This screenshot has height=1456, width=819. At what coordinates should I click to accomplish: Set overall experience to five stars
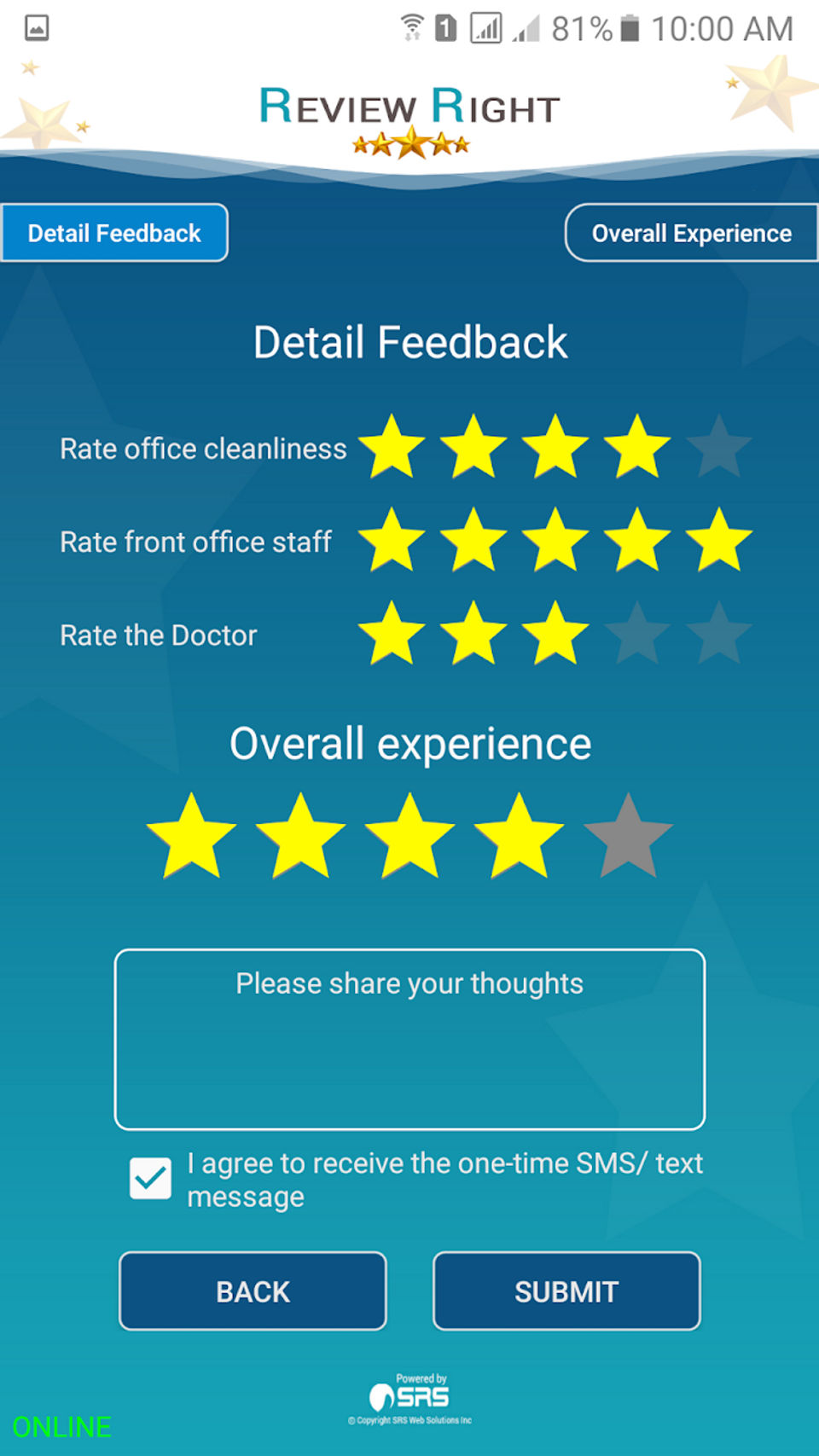coord(628,838)
